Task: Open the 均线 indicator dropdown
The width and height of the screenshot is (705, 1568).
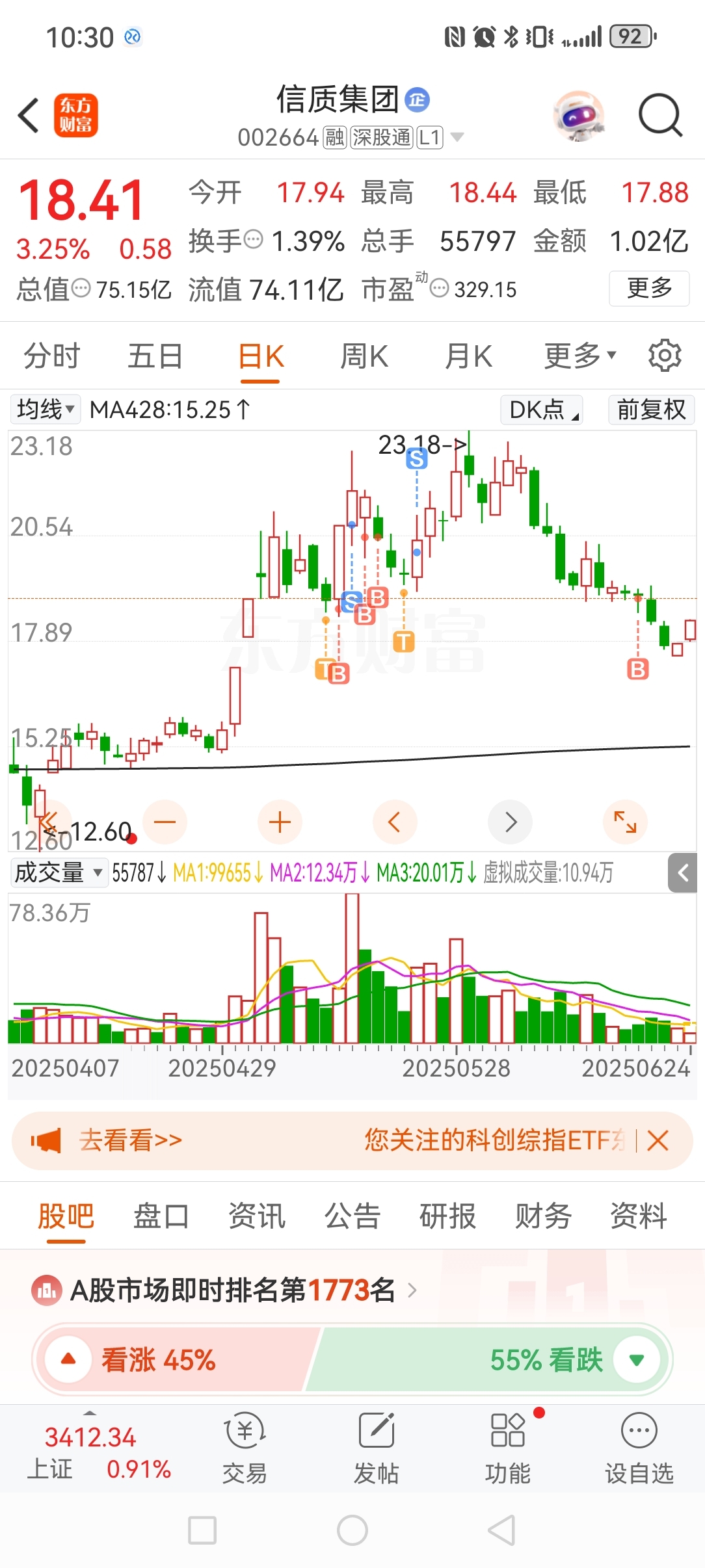Action: click(45, 410)
